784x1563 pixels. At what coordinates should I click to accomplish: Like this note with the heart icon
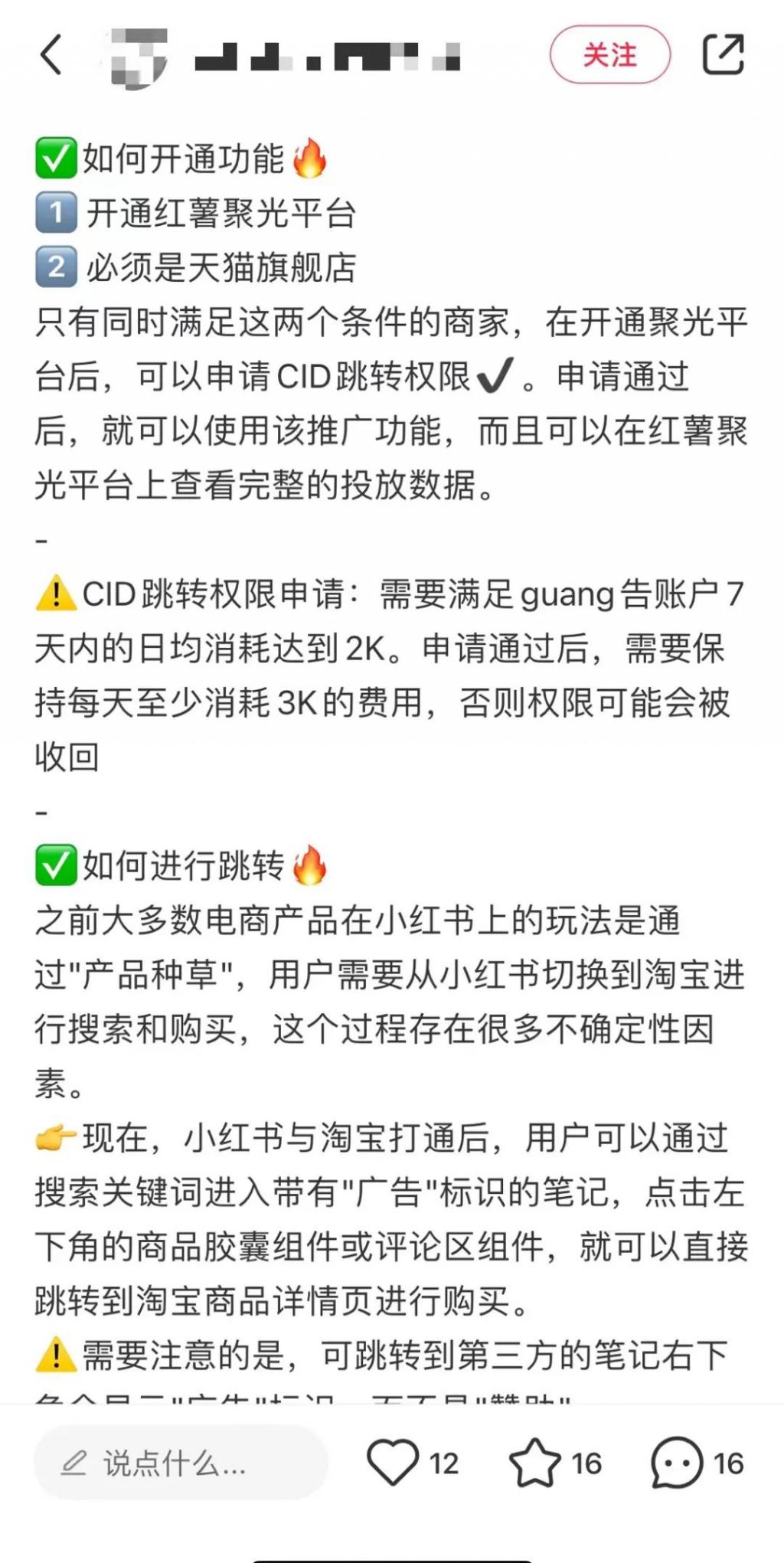393,1463
